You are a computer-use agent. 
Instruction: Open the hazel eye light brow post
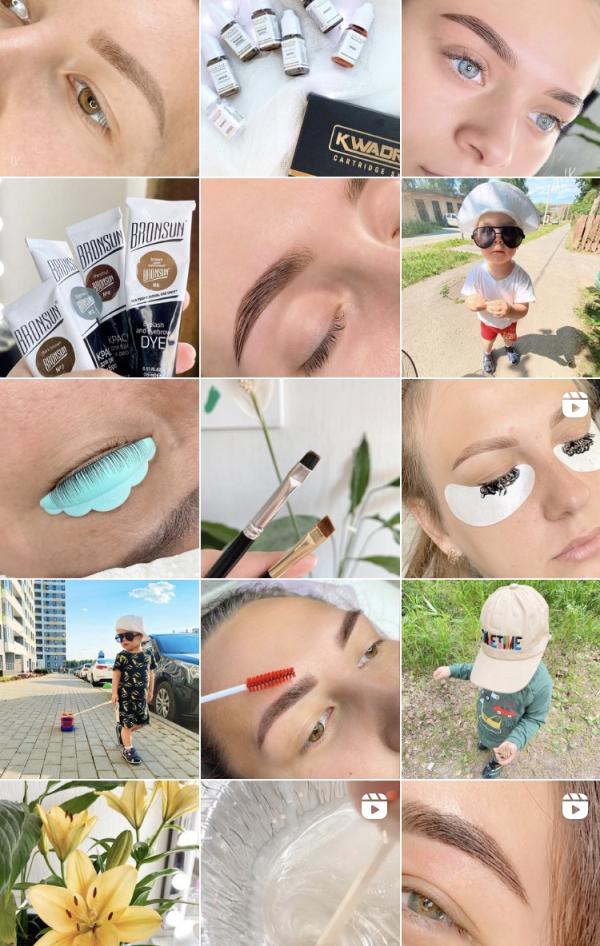[99, 88]
